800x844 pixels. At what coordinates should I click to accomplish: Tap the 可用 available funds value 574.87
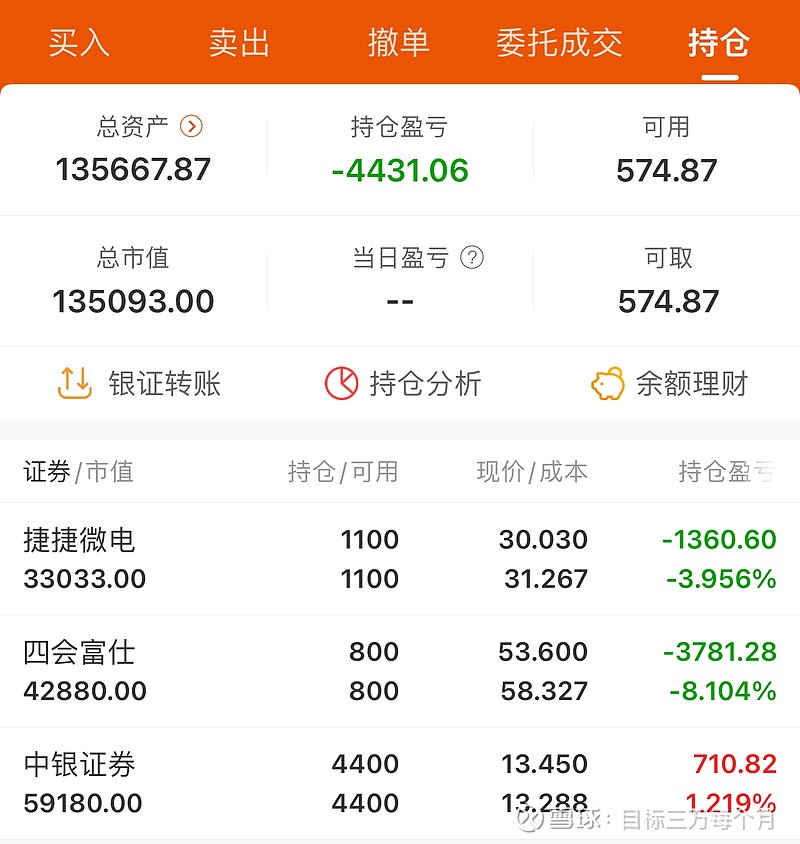(x=665, y=171)
